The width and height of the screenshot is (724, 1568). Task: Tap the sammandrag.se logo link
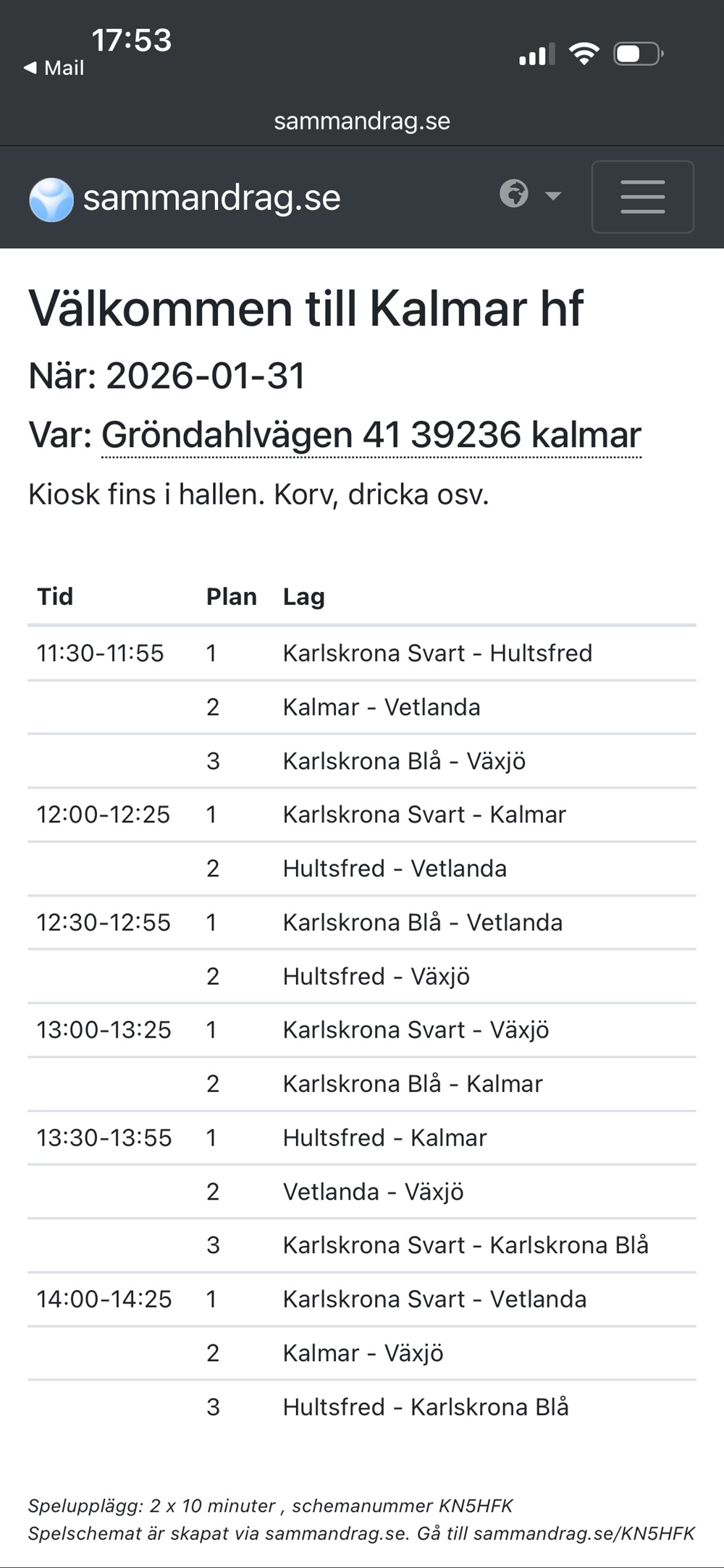pyautogui.click(x=185, y=198)
